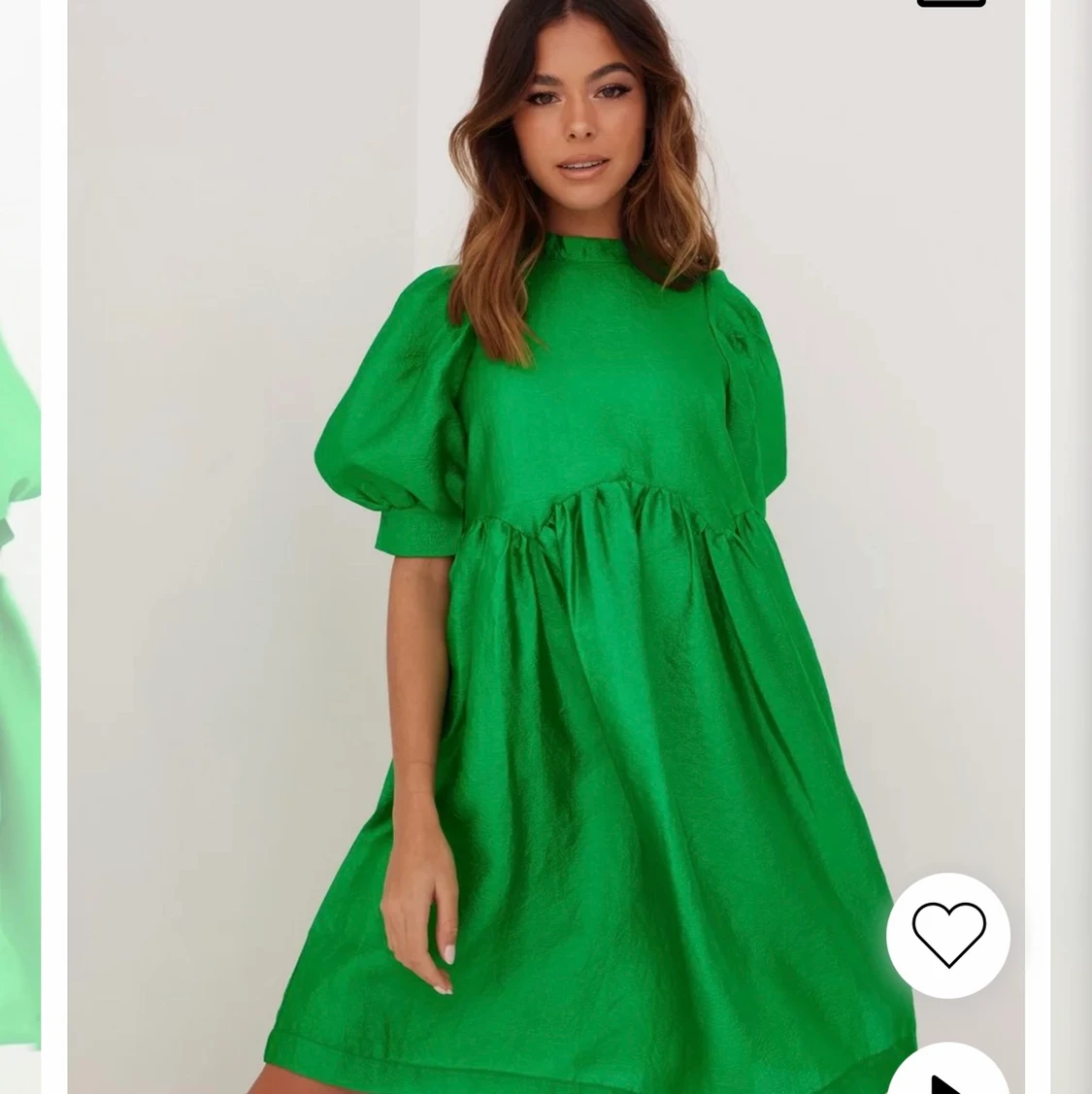Add the green dress to favorites
Viewport: 1092px width, 1094px height.
[948, 935]
